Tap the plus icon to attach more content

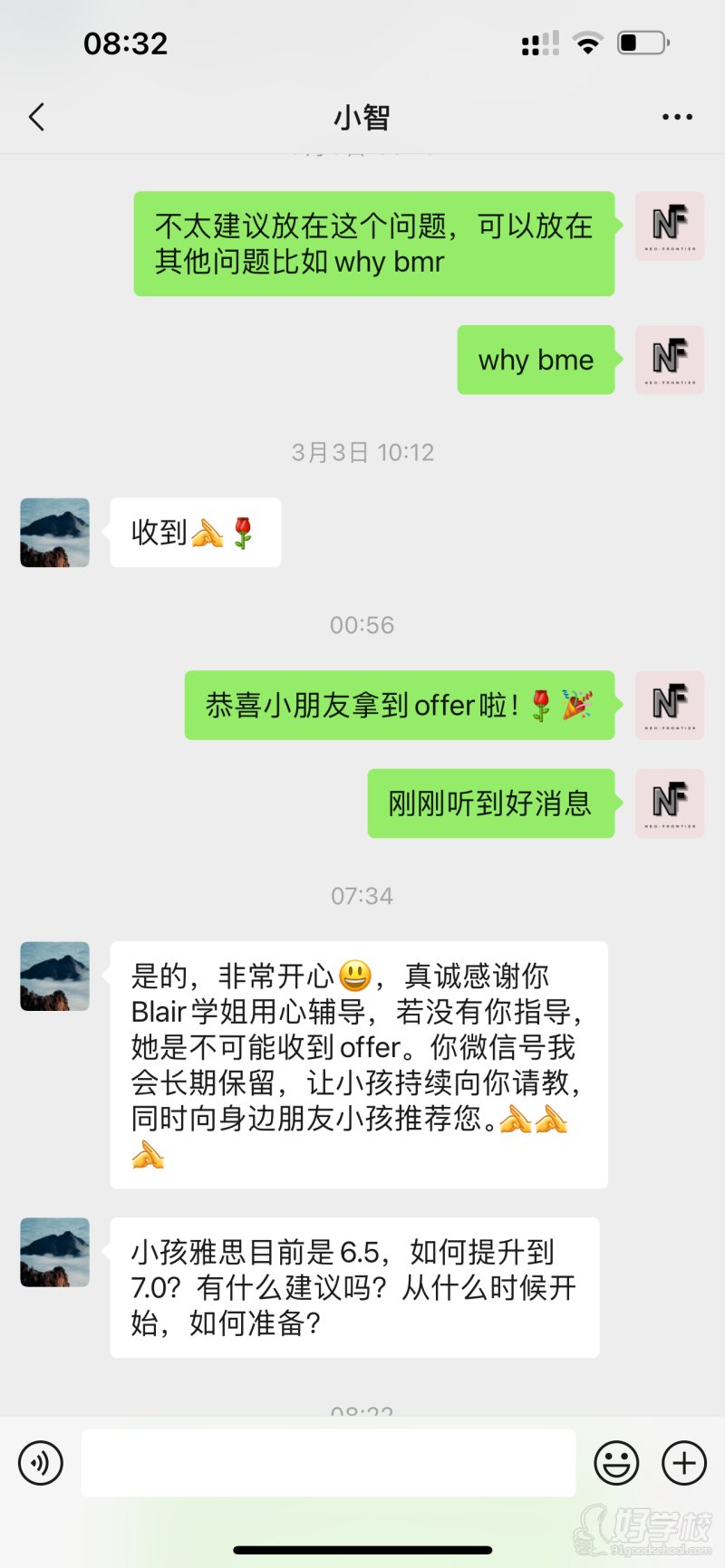point(683,1462)
